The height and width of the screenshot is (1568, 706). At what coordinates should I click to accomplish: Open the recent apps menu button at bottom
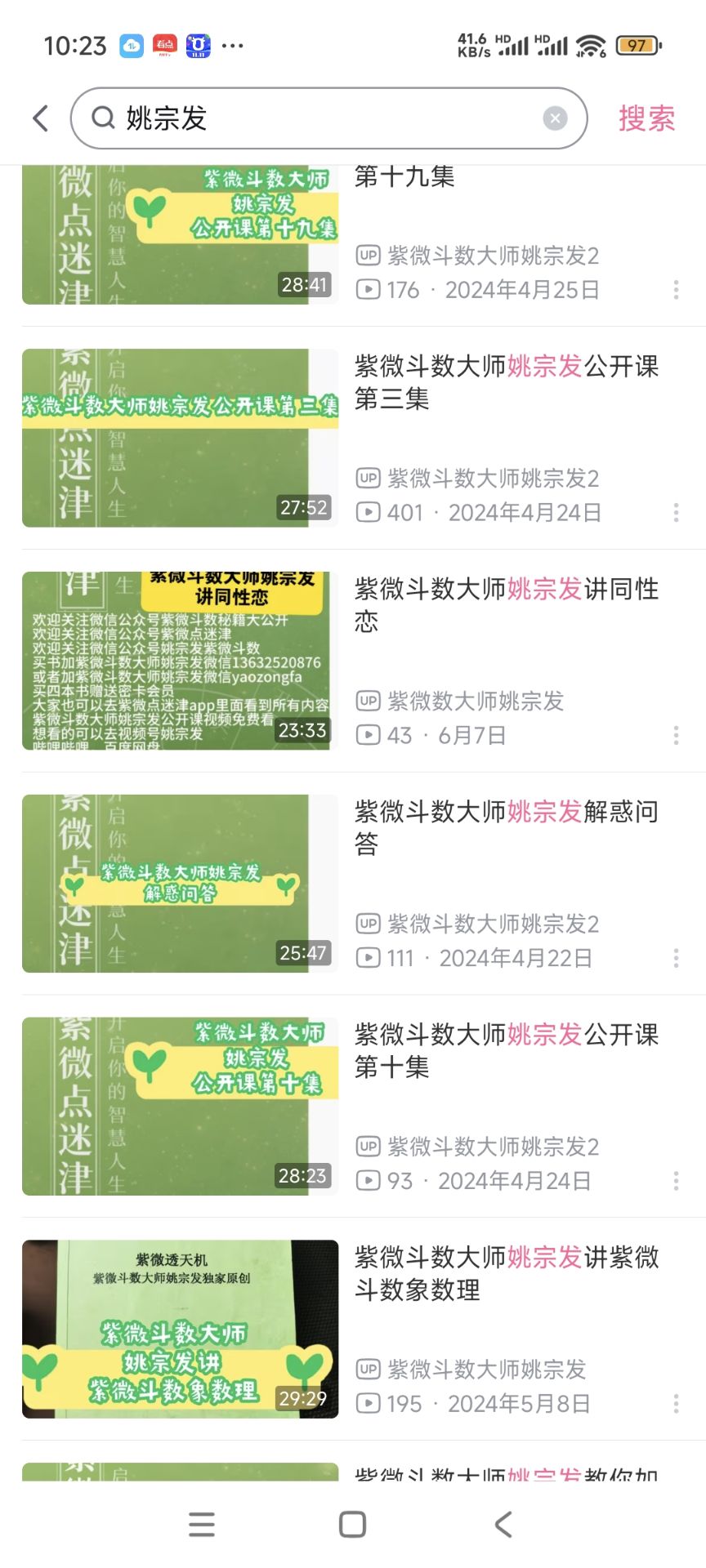201,1522
